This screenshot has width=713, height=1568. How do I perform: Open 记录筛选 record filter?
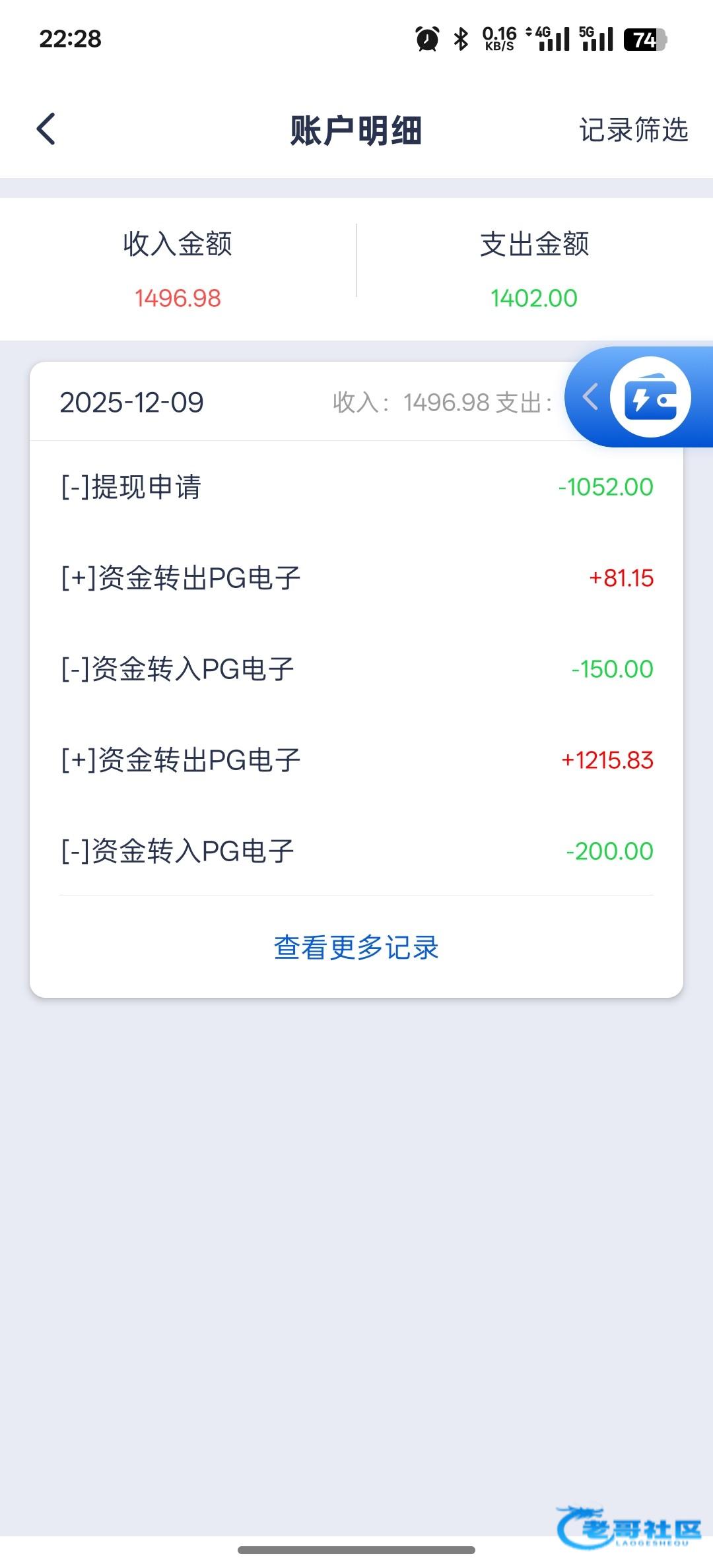(x=633, y=130)
